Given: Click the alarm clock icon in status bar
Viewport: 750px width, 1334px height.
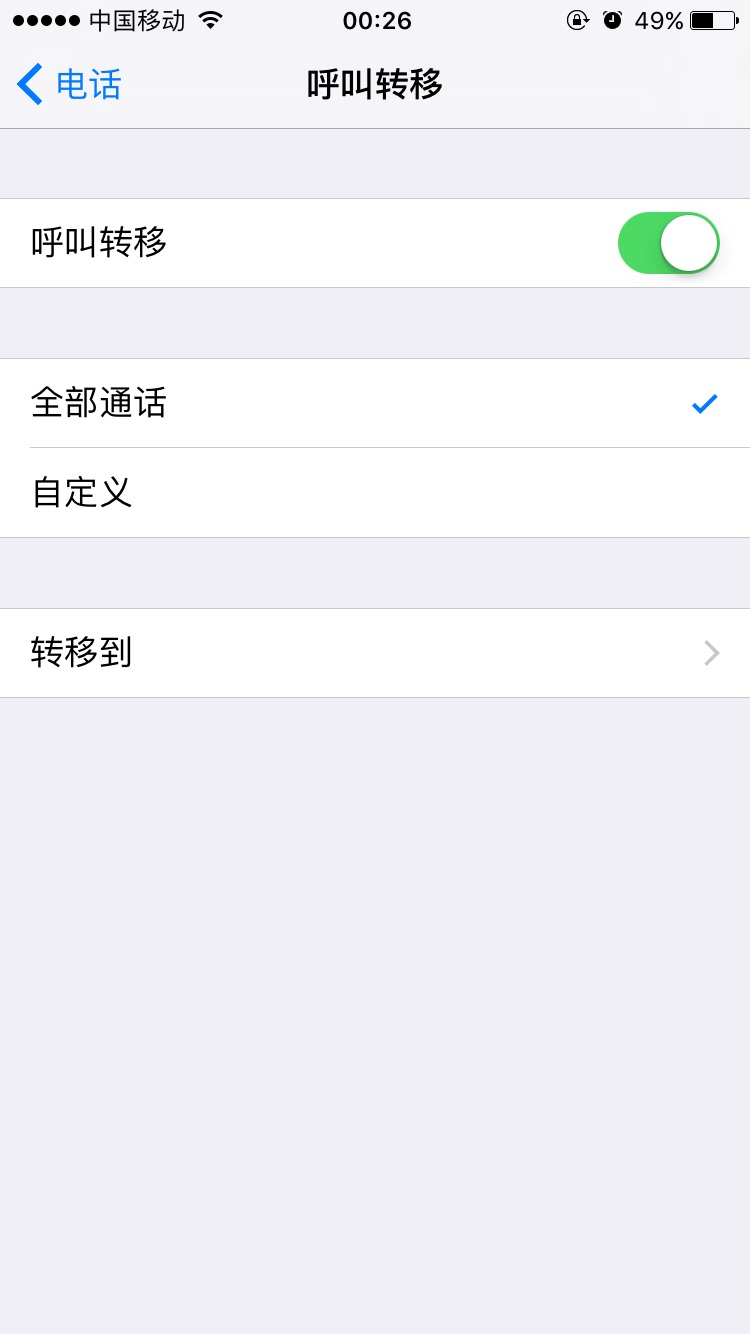Looking at the screenshot, I should click(613, 19).
